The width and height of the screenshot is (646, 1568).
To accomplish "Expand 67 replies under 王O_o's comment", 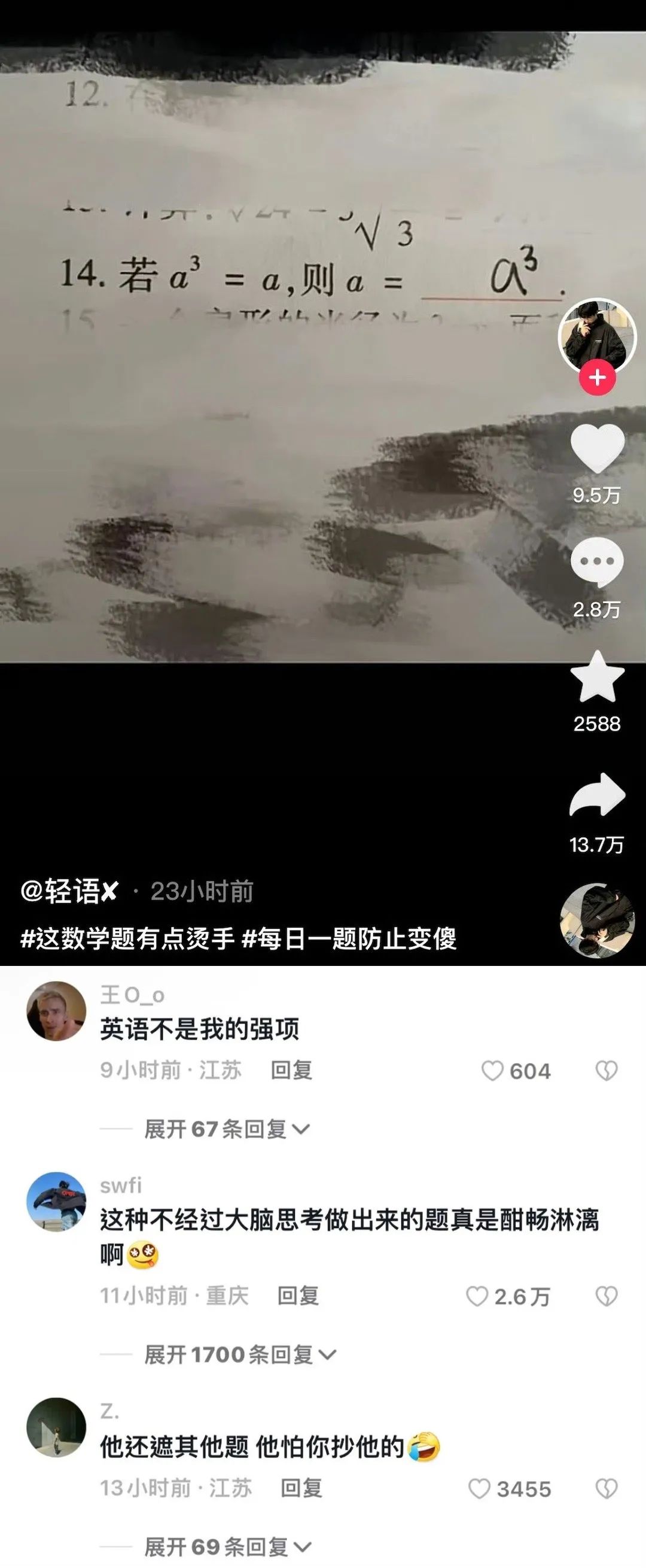I will [x=226, y=1129].
